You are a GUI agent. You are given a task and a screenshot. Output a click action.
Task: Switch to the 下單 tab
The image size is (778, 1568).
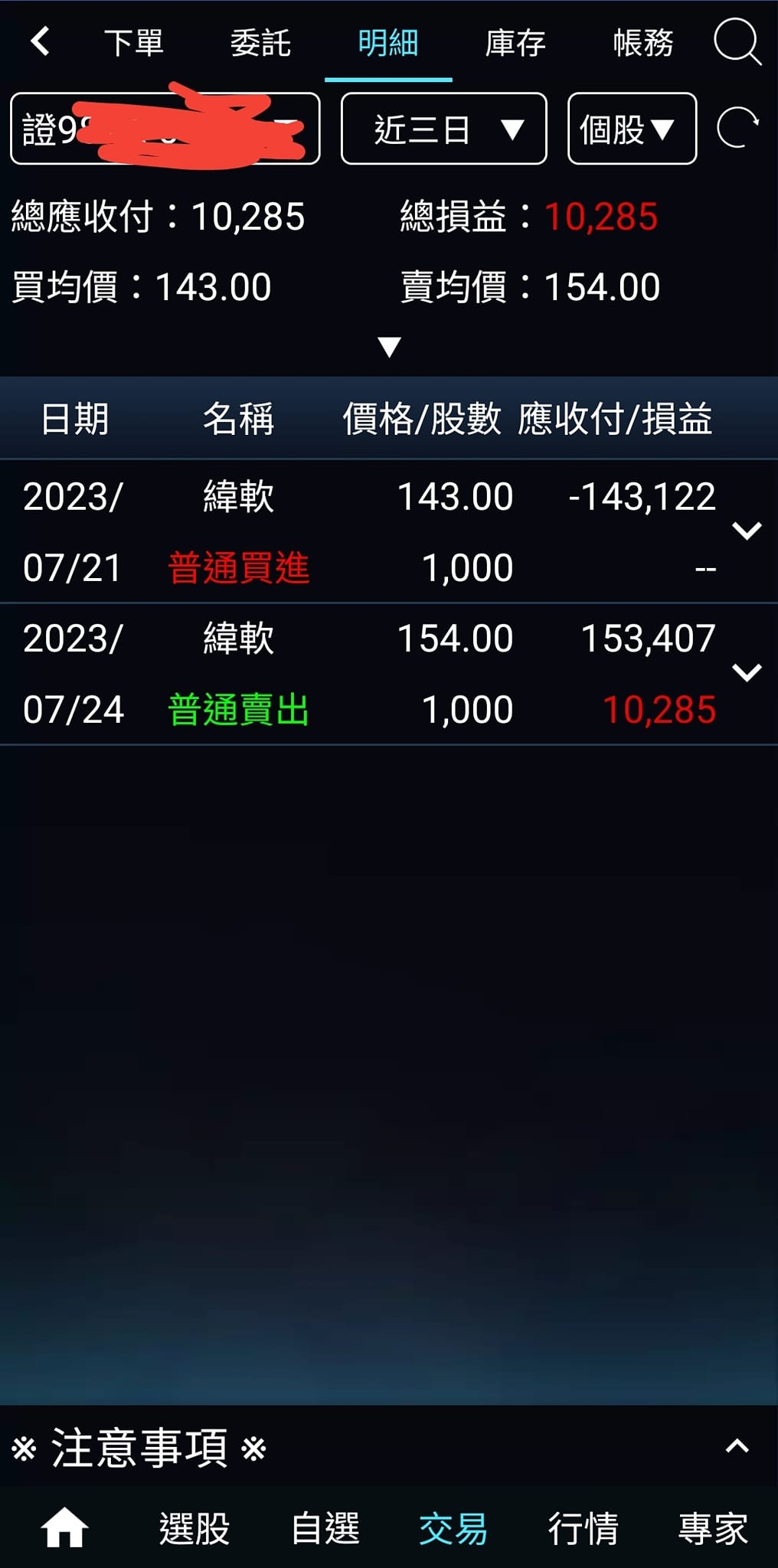pyautogui.click(x=134, y=43)
